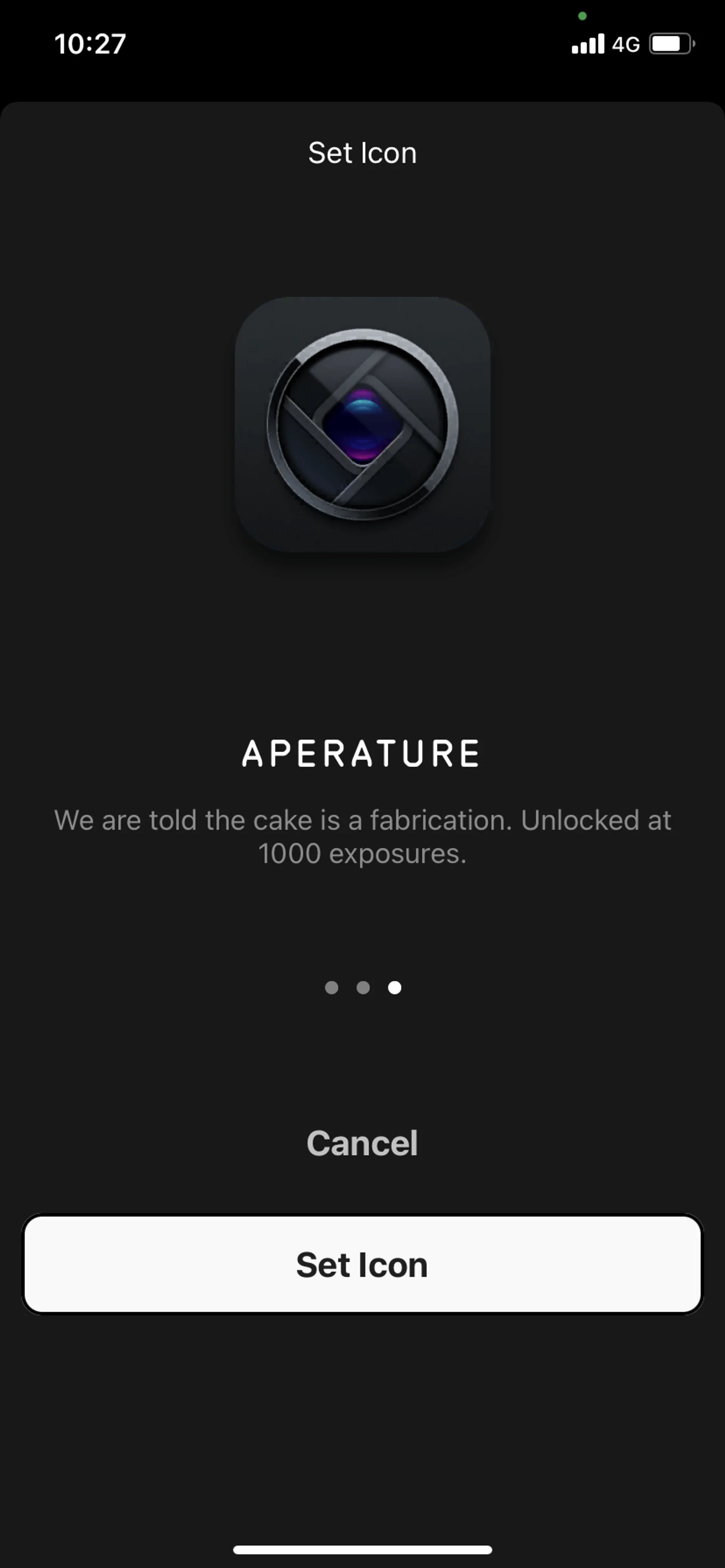725x1568 pixels.
Task: Confirm with the Set Icon button
Action: [x=362, y=1265]
